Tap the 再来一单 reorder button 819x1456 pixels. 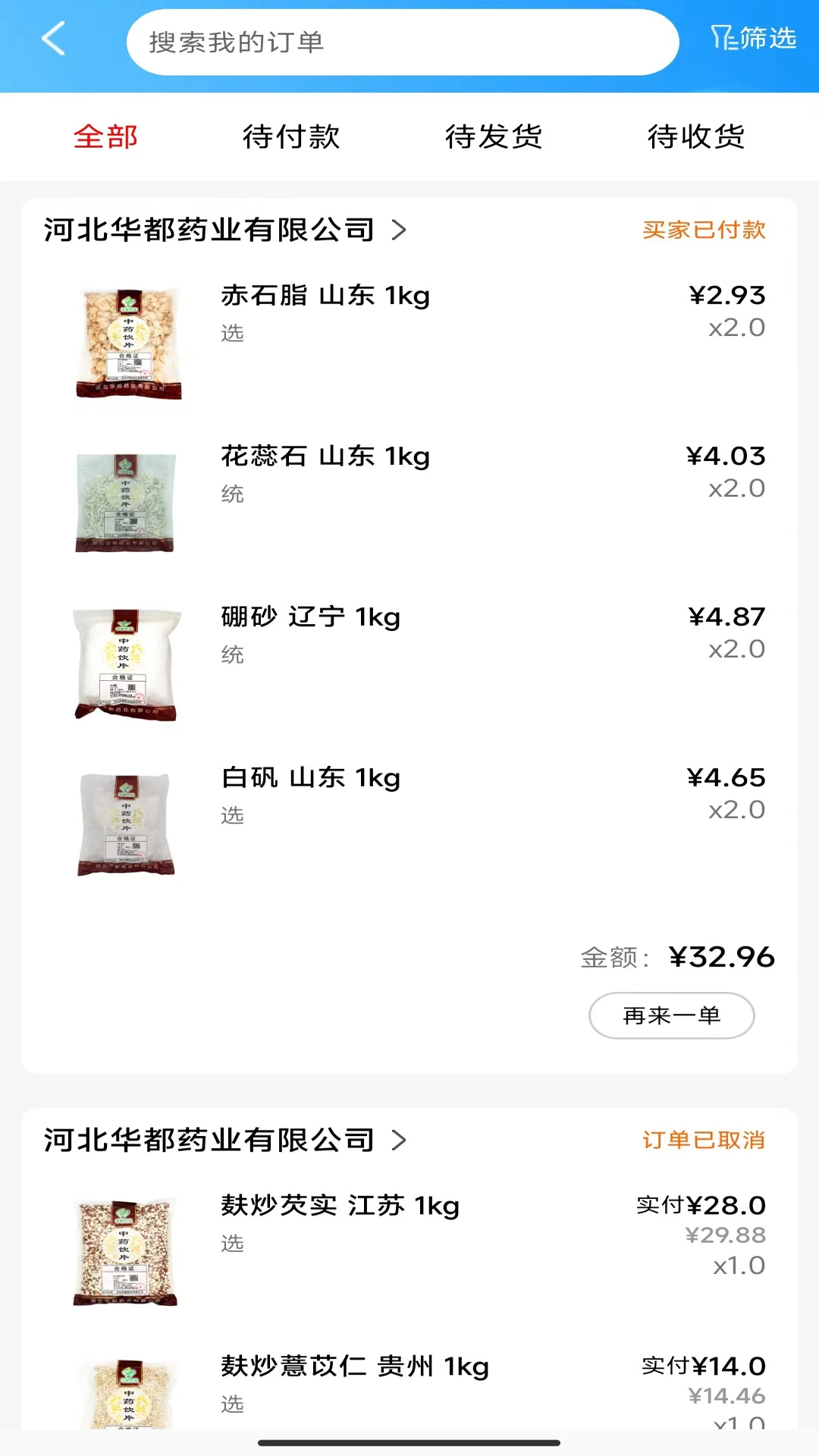click(670, 1015)
